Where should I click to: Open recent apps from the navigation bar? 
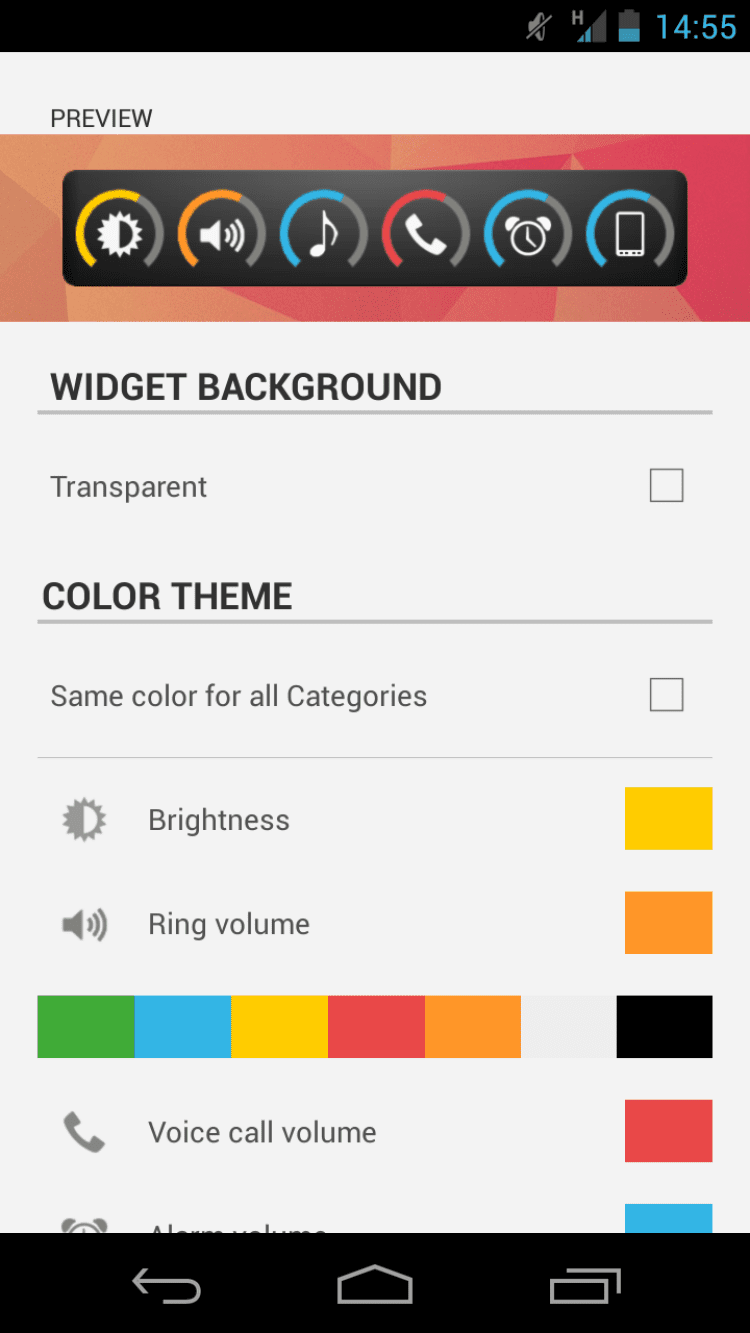tap(585, 1286)
